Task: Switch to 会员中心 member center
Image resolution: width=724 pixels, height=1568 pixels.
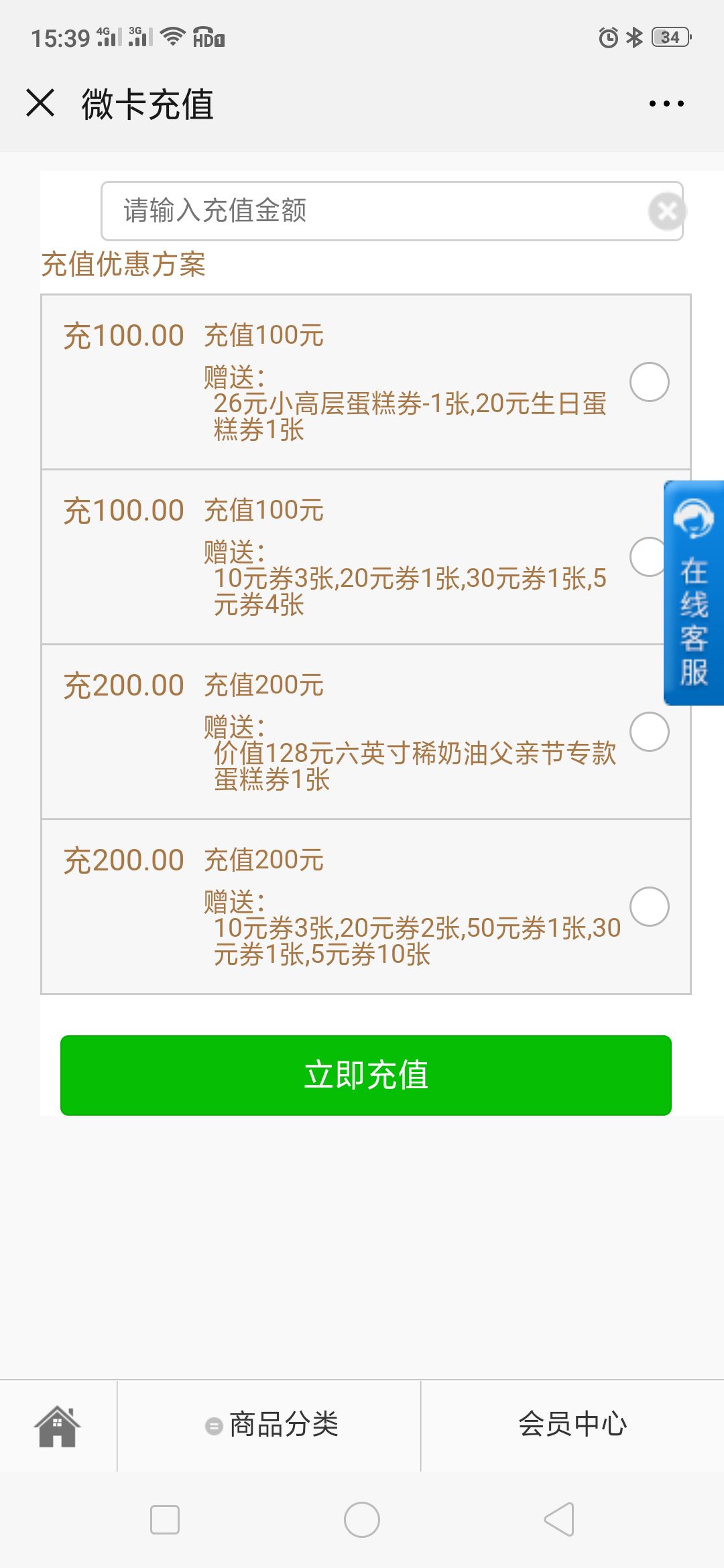Action: pos(572,1425)
